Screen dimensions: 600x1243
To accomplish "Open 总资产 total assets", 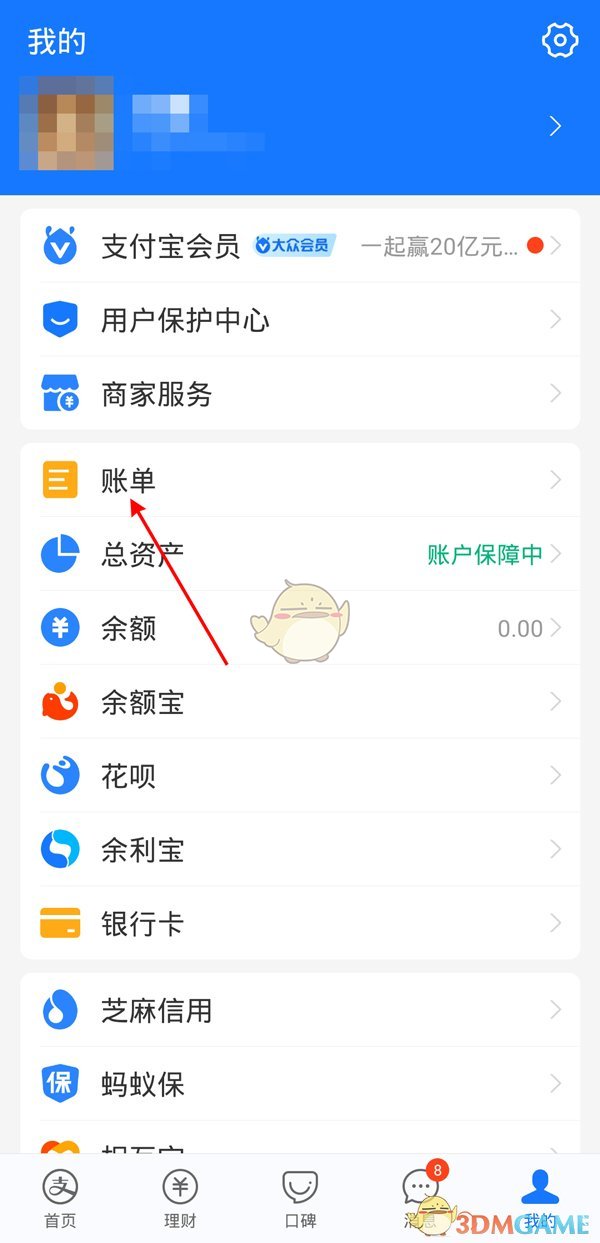I will [x=300, y=554].
